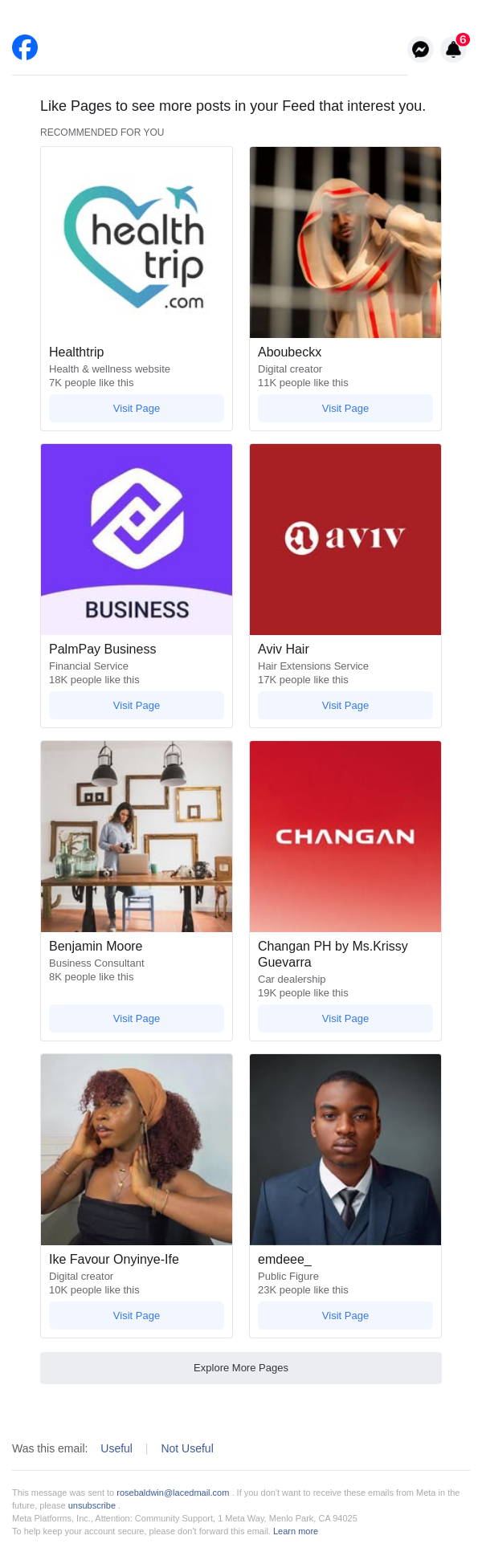The image size is (482, 1568).
Task: Visit the emdeee_ page
Action: click(345, 1315)
